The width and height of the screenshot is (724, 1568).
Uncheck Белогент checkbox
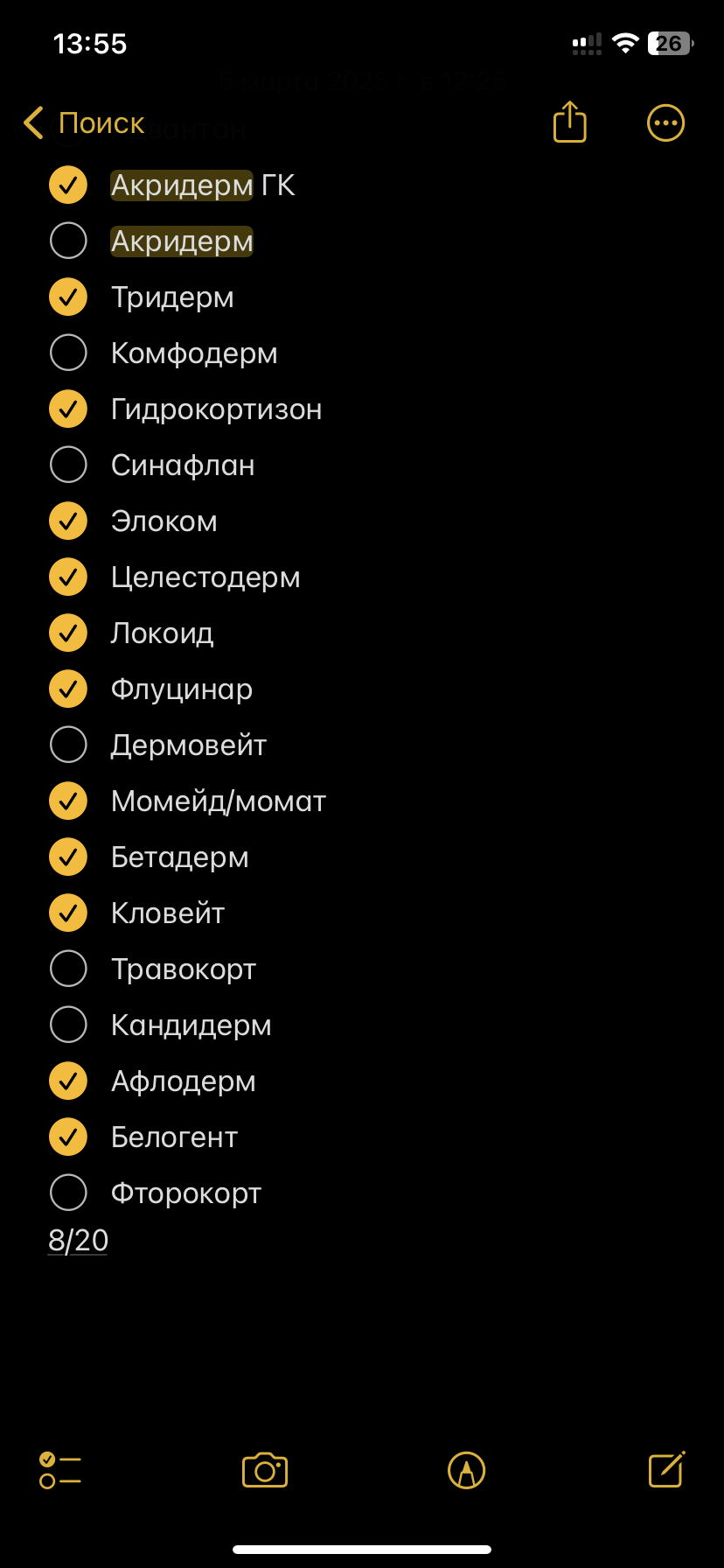pyautogui.click(x=68, y=1137)
